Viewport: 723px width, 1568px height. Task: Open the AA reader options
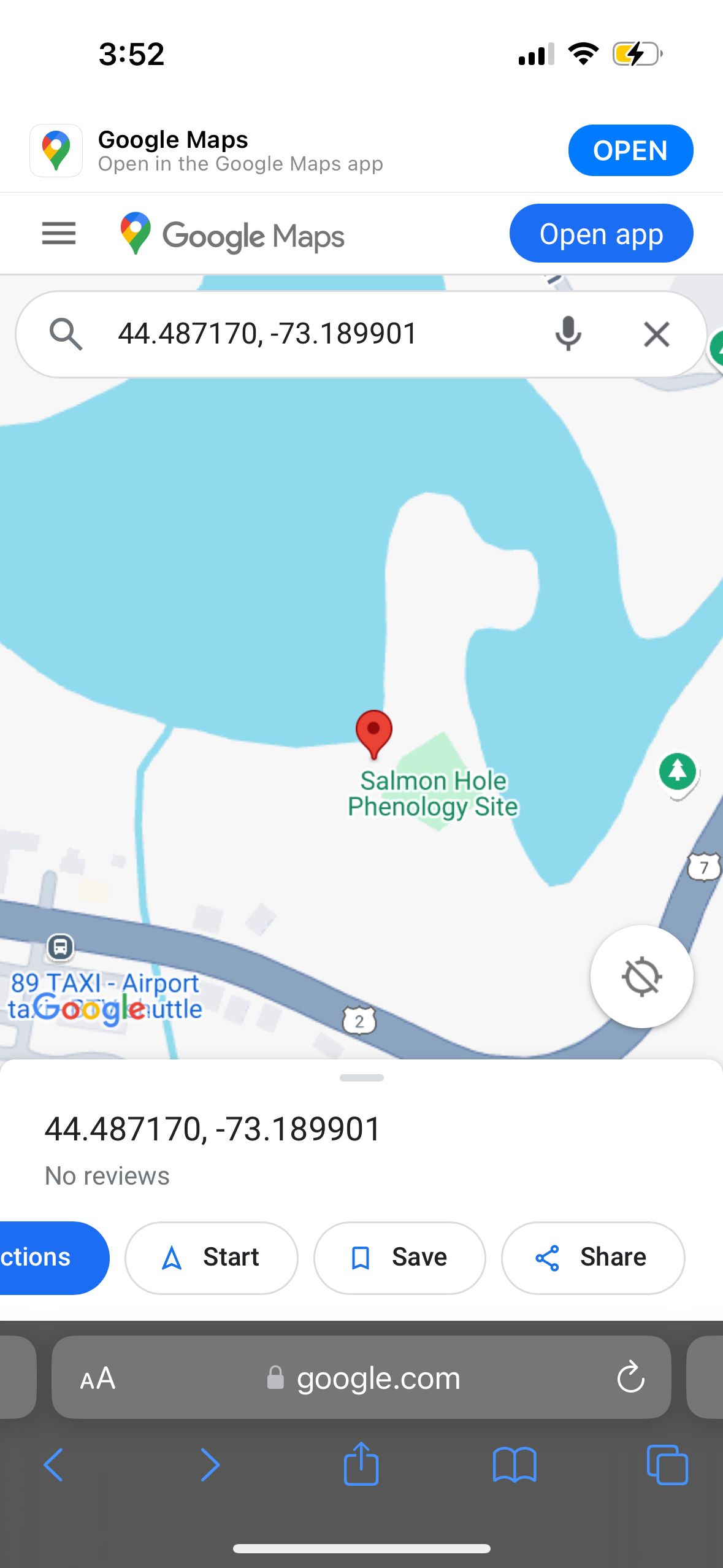[x=98, y=1378]
